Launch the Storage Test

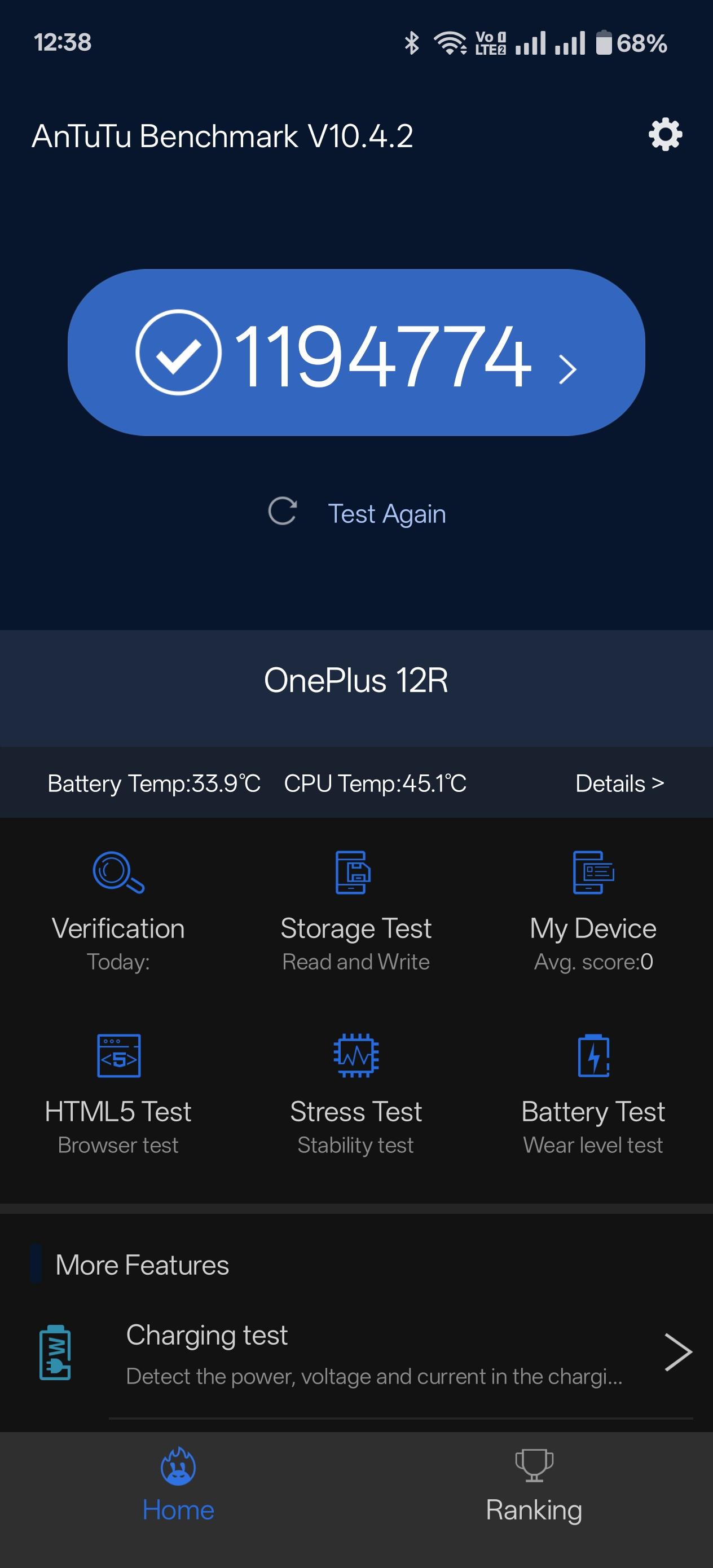pyautogui.click(x=355, y=910)
